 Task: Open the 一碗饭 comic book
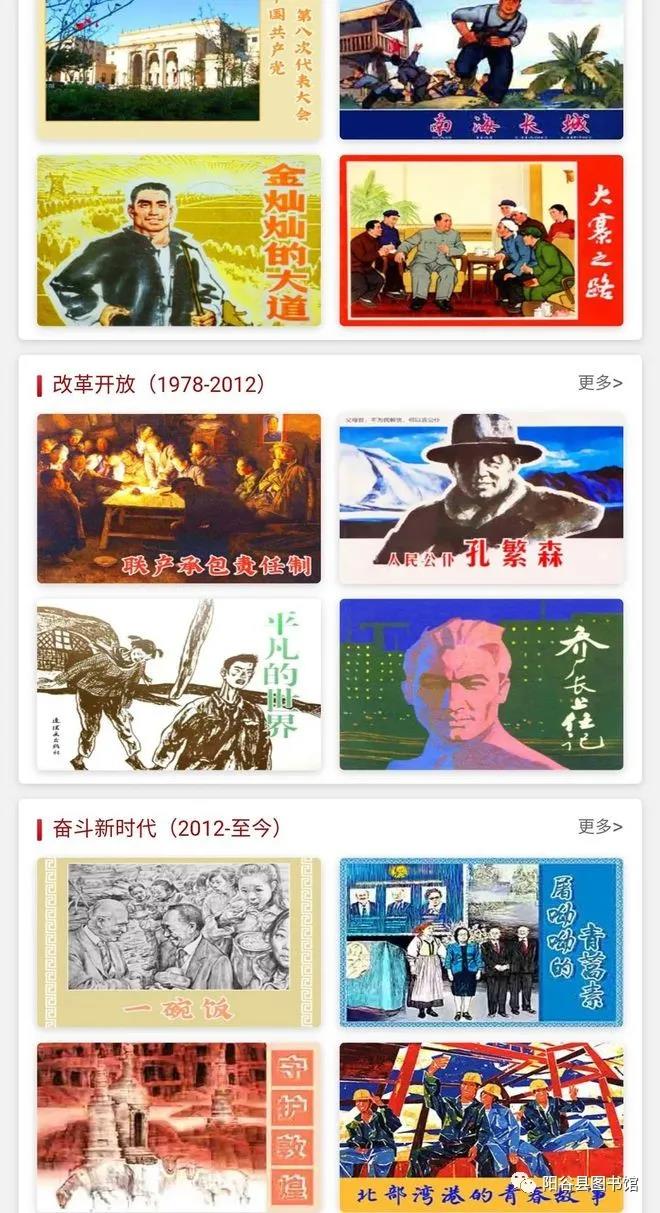[179, 942]
